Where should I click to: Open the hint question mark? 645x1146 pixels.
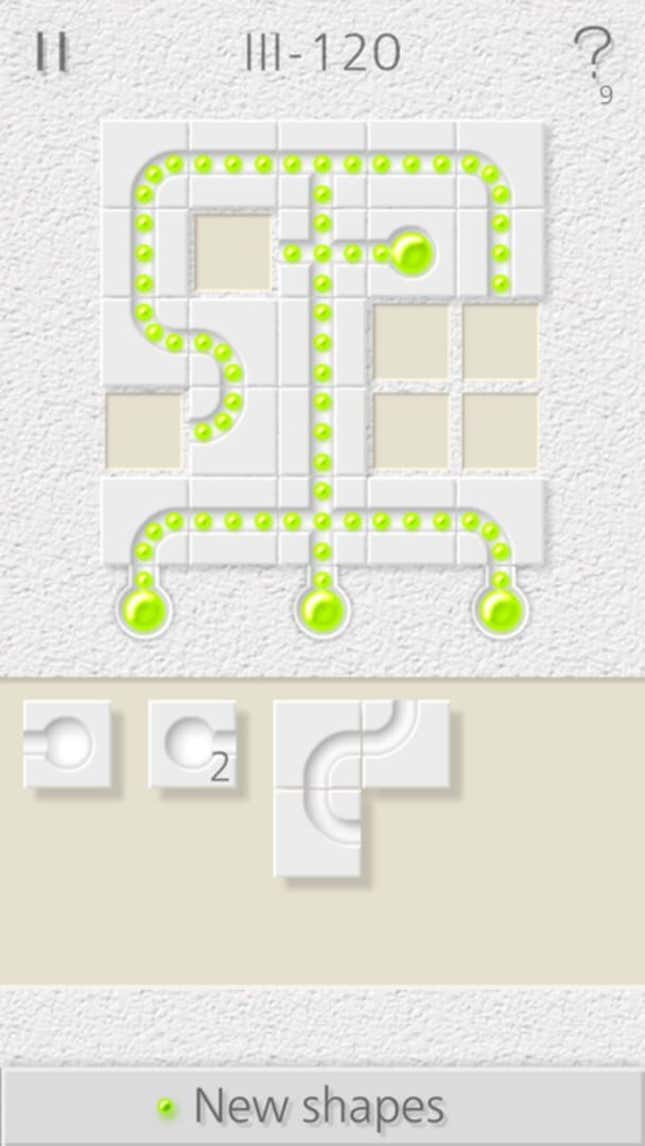pyautogui.click(x=592, y=56)
